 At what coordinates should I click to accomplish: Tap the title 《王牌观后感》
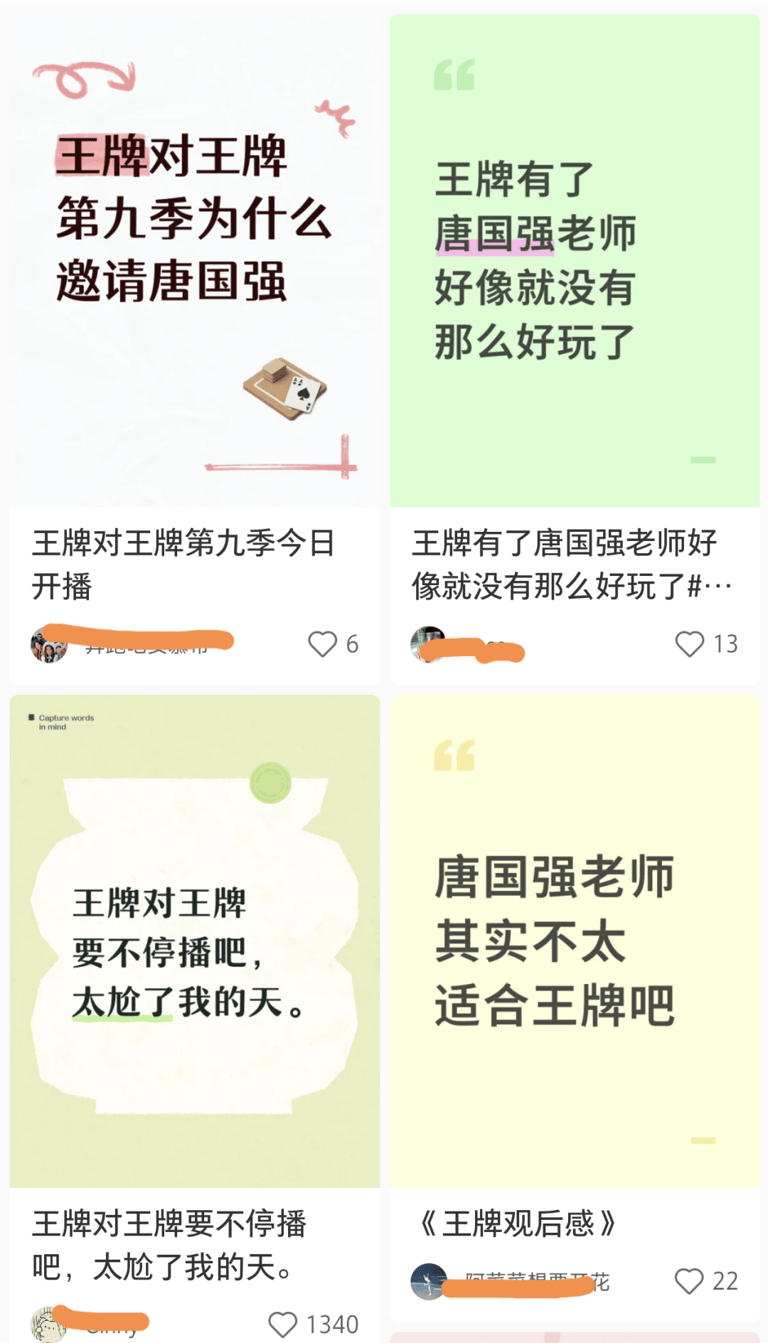tap(517, 1223)
